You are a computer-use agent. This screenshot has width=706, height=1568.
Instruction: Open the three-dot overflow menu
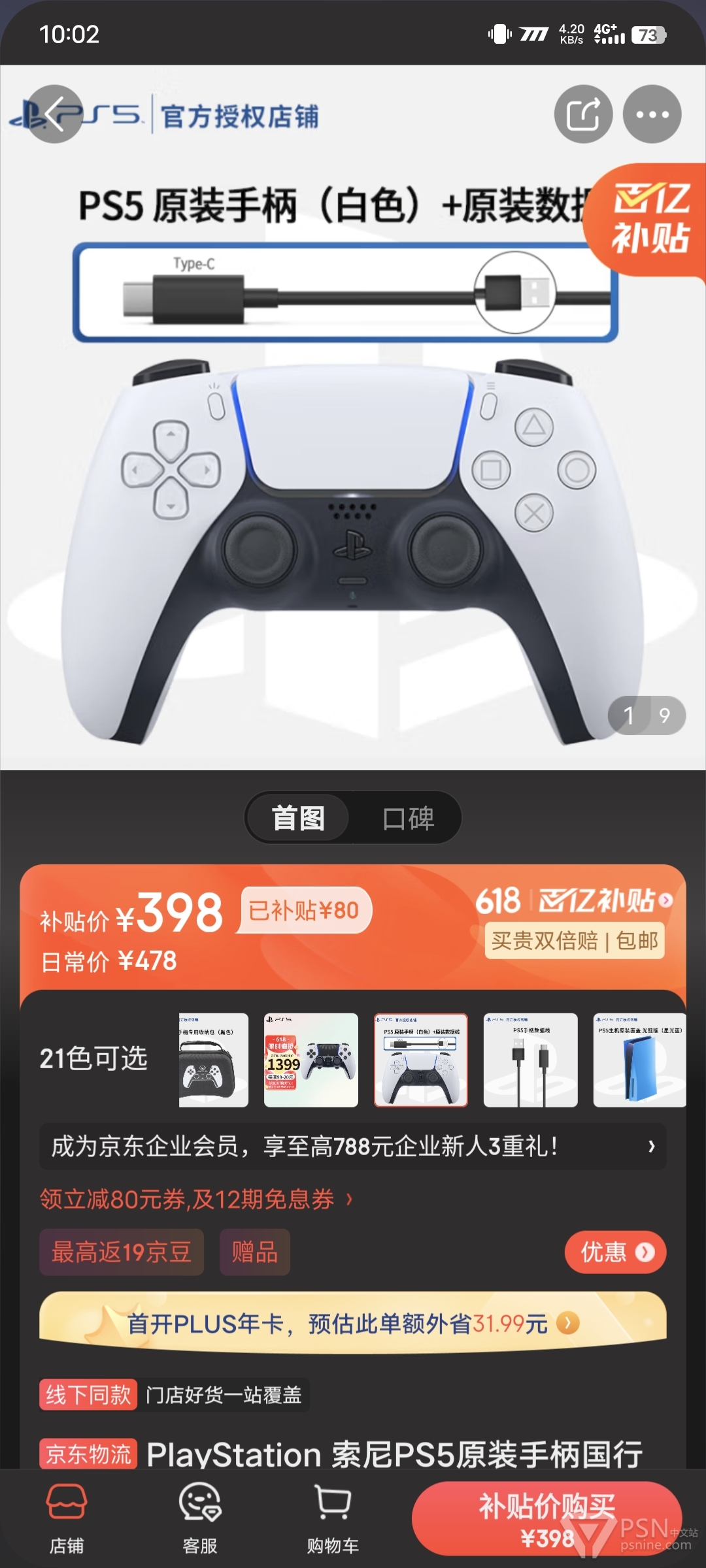click(652, 114)
